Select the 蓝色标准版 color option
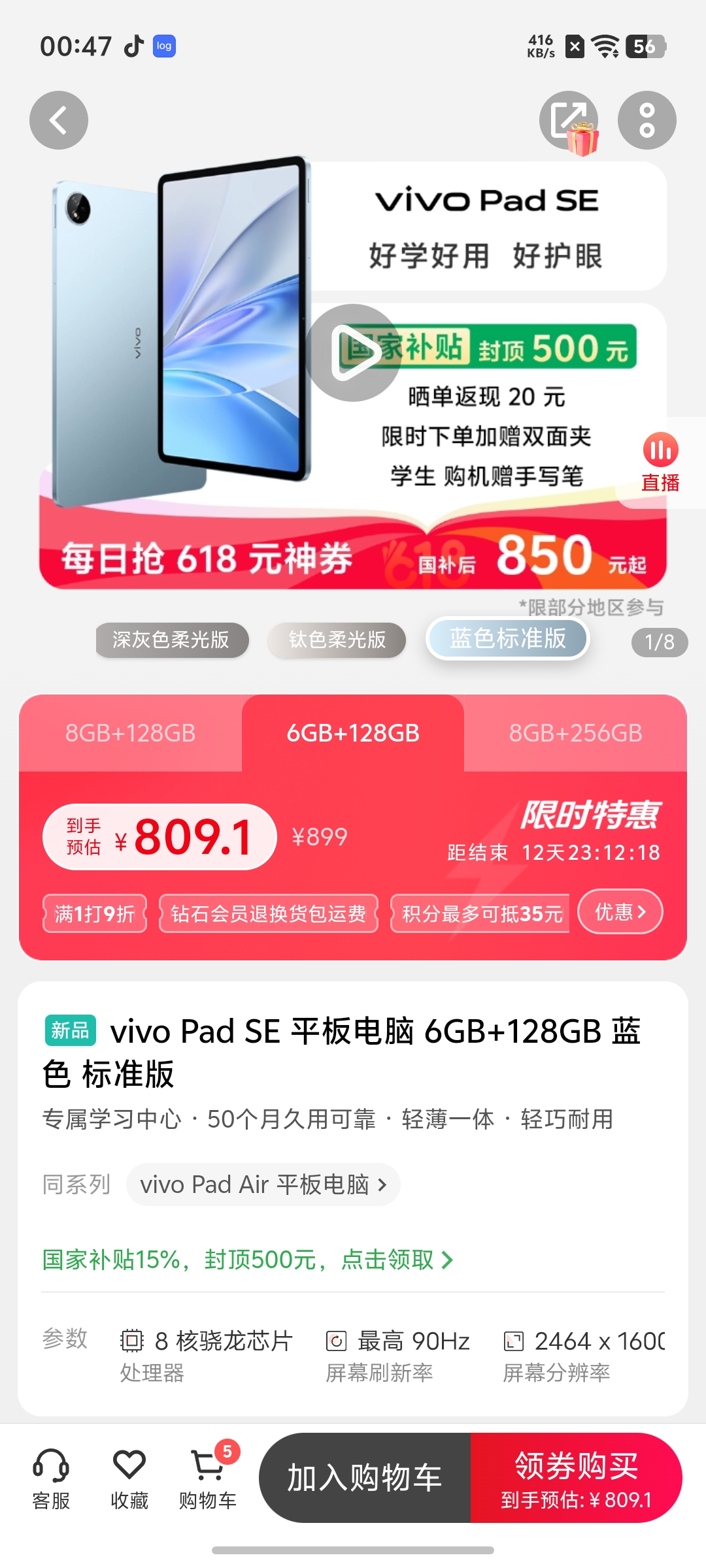 (507, 638)
